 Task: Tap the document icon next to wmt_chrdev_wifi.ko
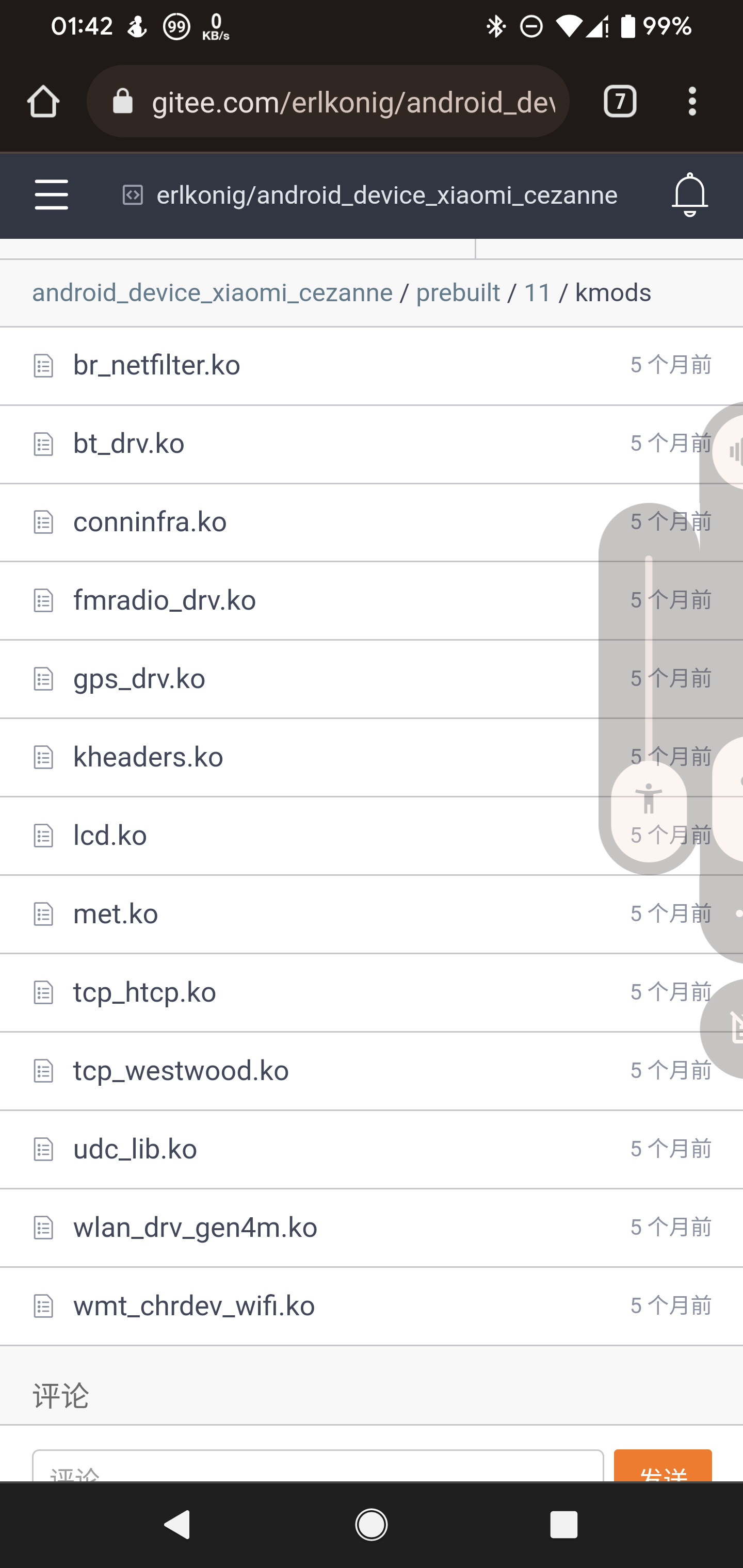(43, 1305)
